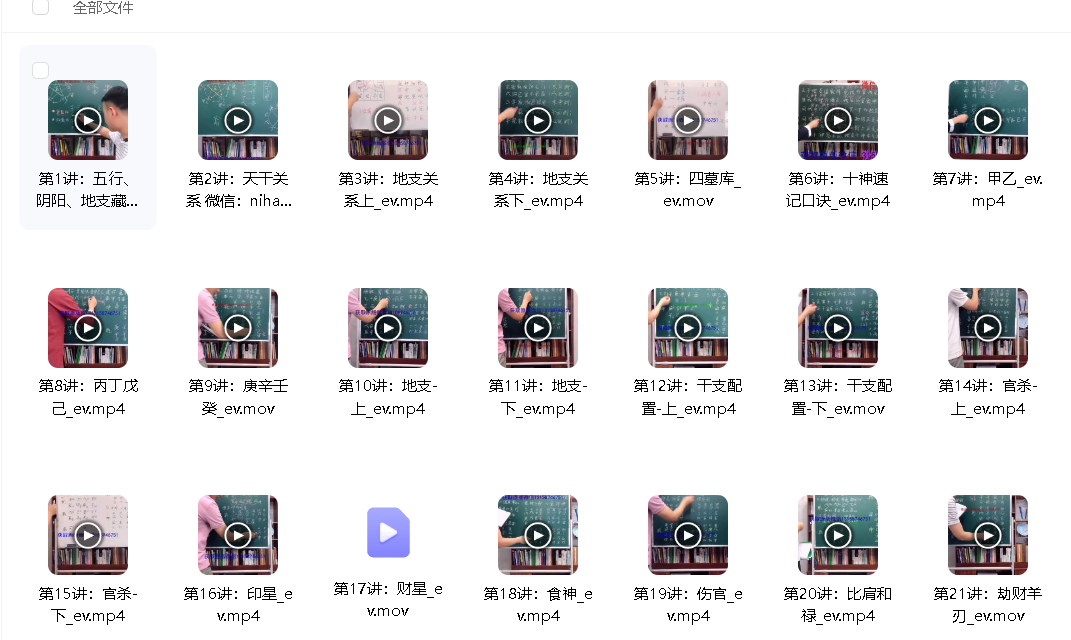Open 第8讲：丙丁戊己_ev.mp4
Image resolution: width=1071 pixels, height=640 pixels.
[88, 328]
